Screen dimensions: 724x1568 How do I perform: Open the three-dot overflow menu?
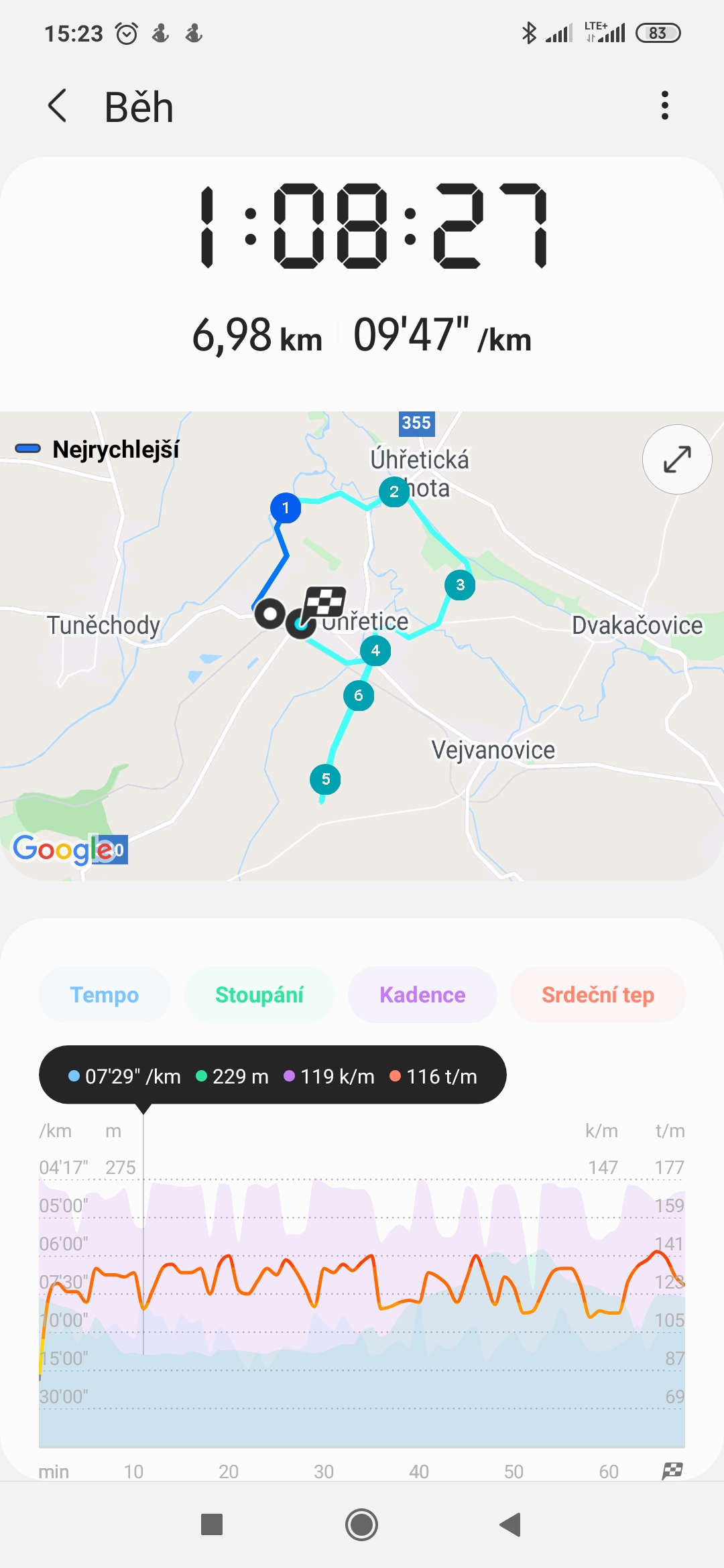(664, 106)
